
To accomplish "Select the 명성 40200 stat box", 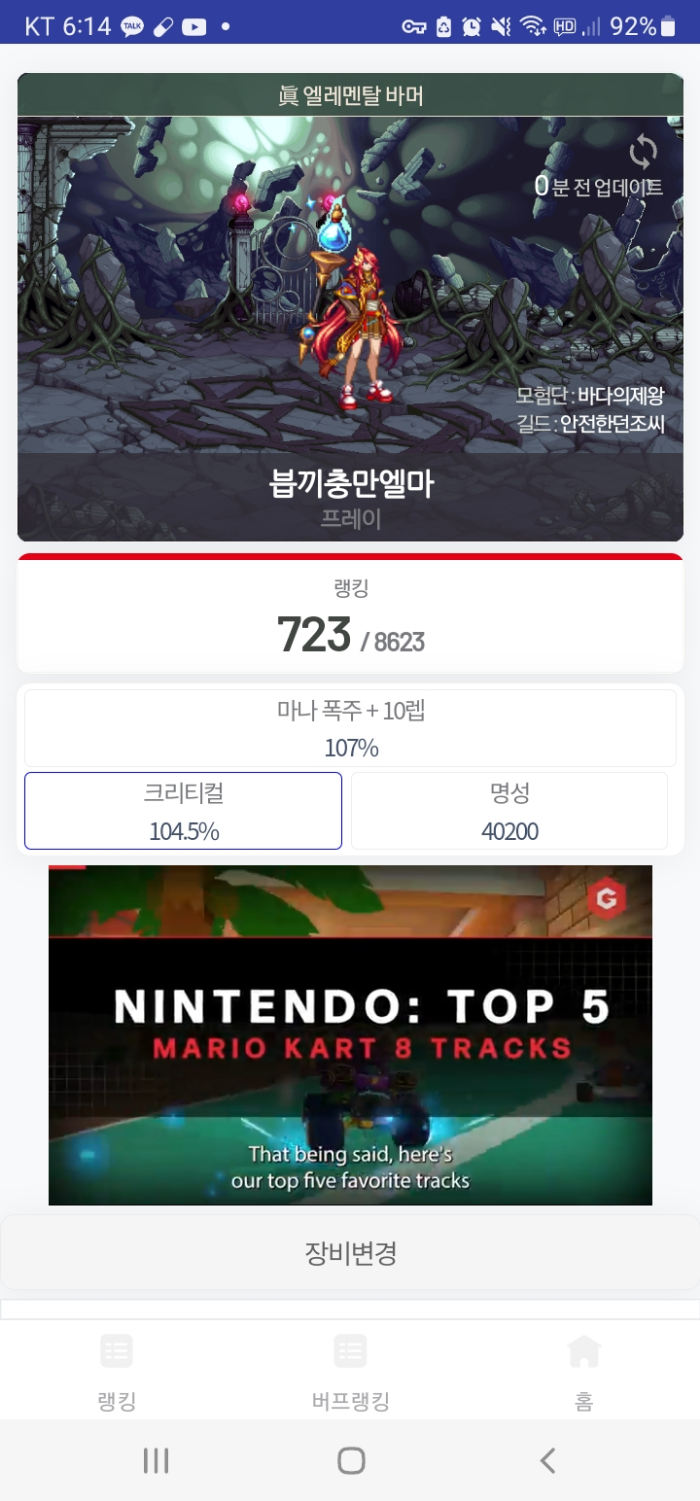I will pyautogui.click(x=509, y=811).
